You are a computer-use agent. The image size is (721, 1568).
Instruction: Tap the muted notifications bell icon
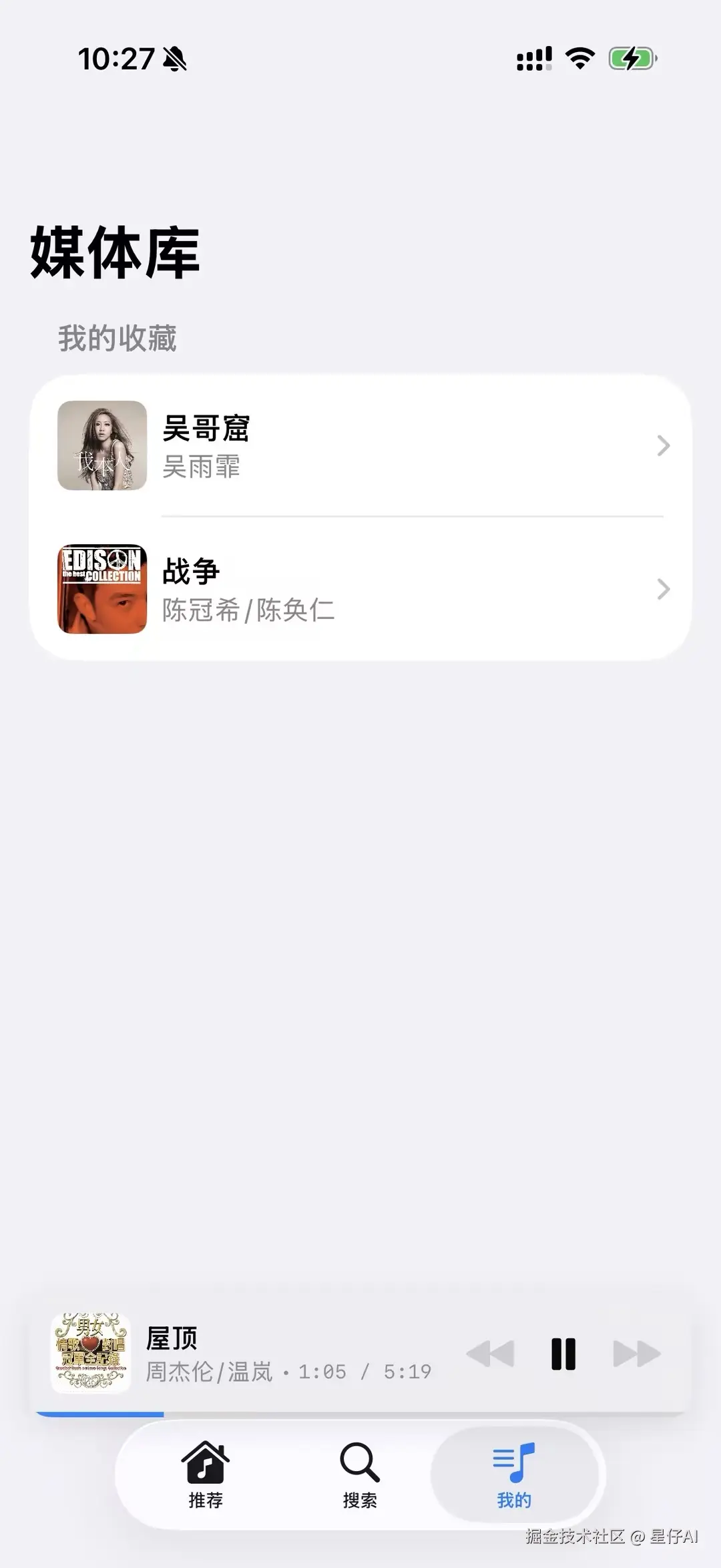(175, 58)
